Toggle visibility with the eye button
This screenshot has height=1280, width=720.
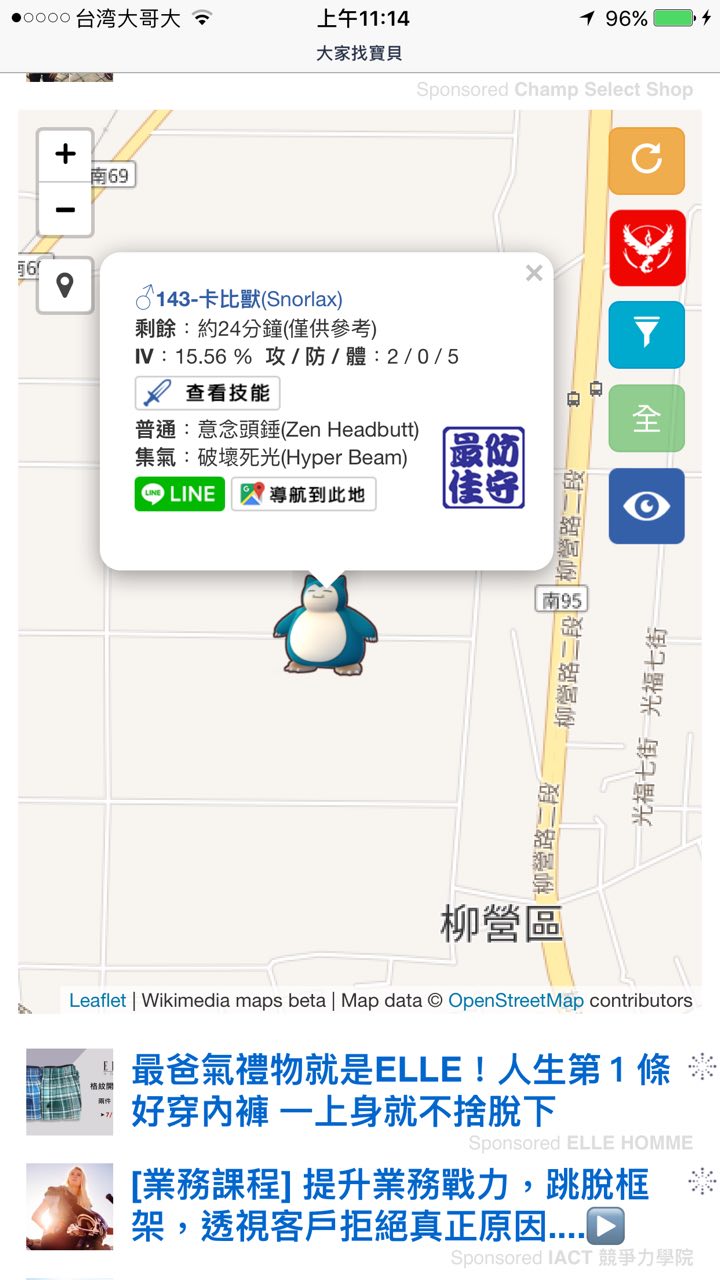(x=646, y=506)
